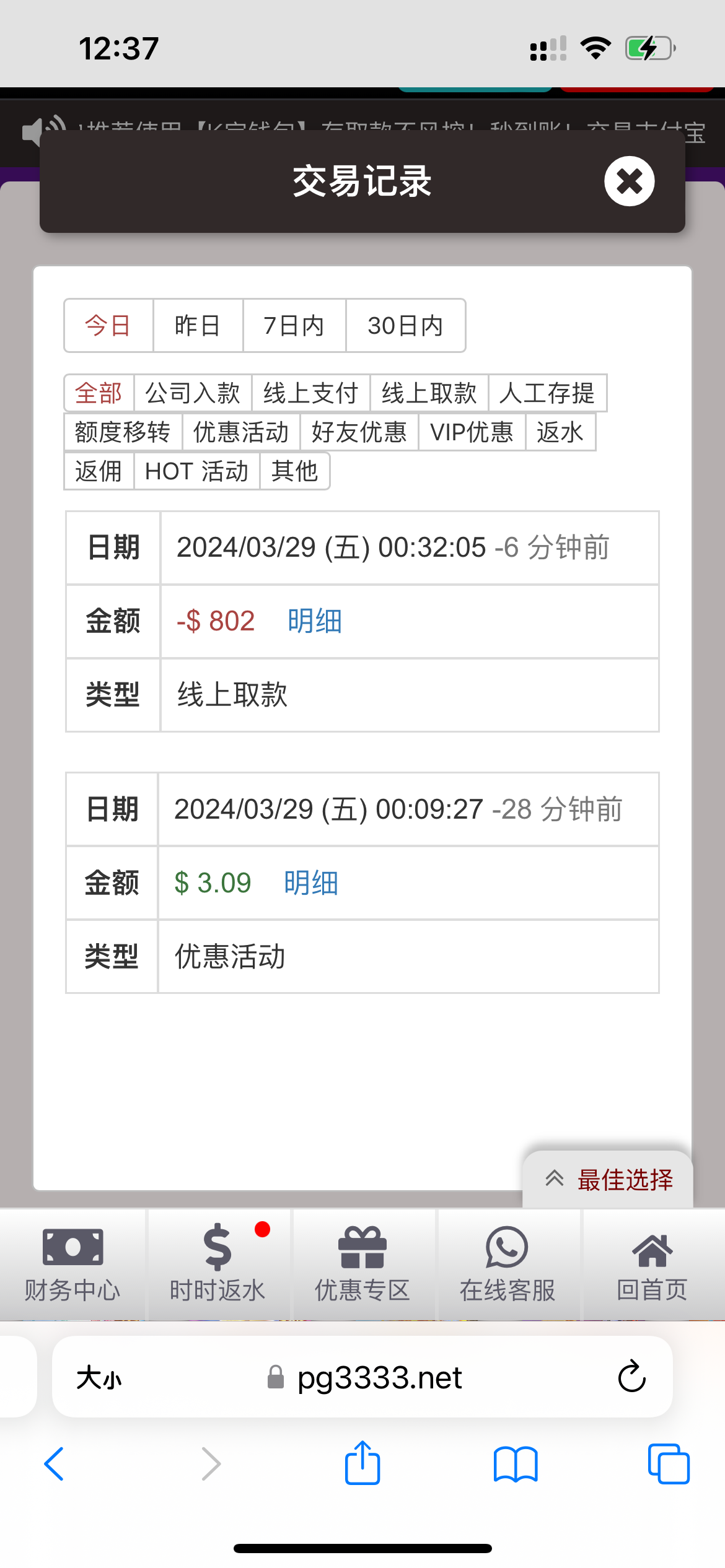Expand the 最佳选择 panel
This screenshot has height=1568, width=725.
coord(609,1180)
